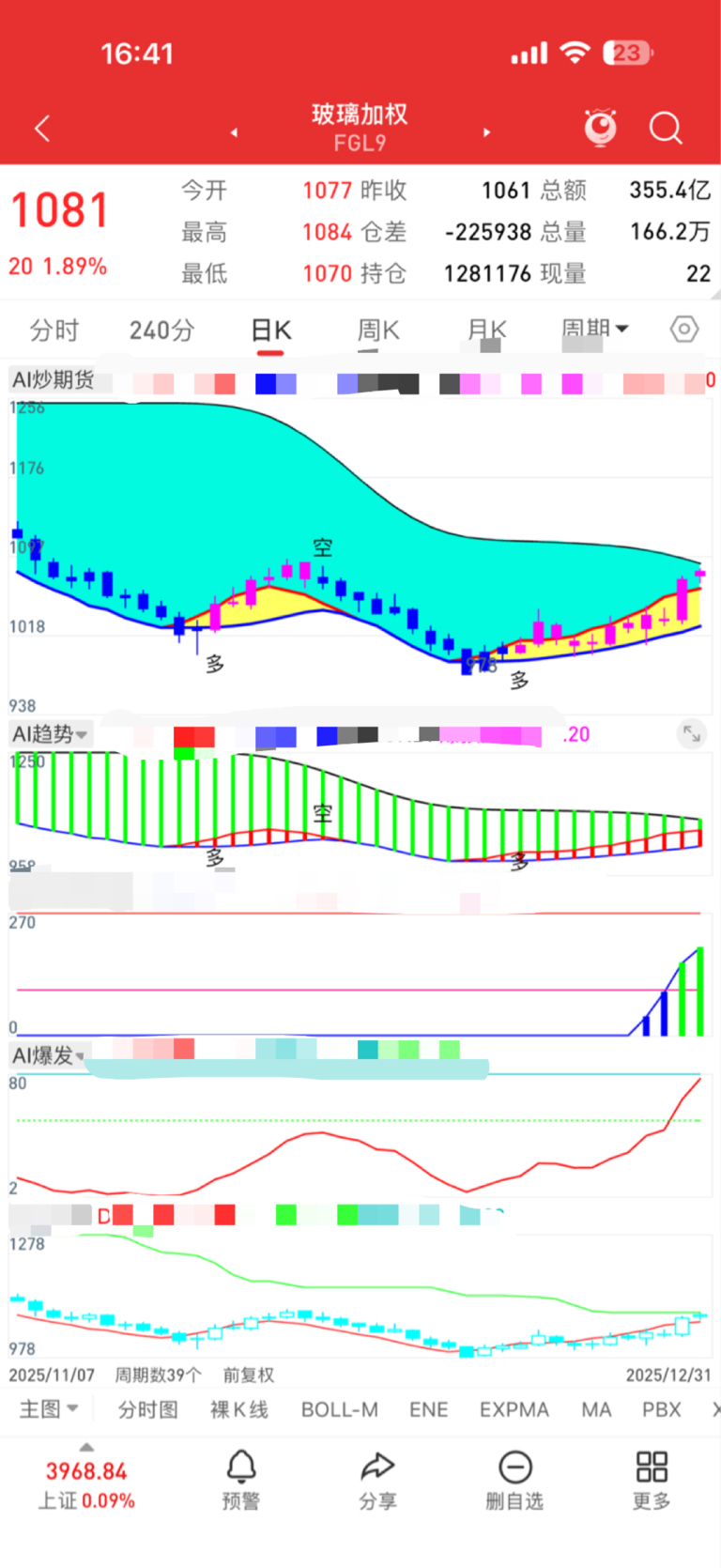
Task: Switch to the 240分 chart tab
Action: pyautogui.click(x=161, y=331)
